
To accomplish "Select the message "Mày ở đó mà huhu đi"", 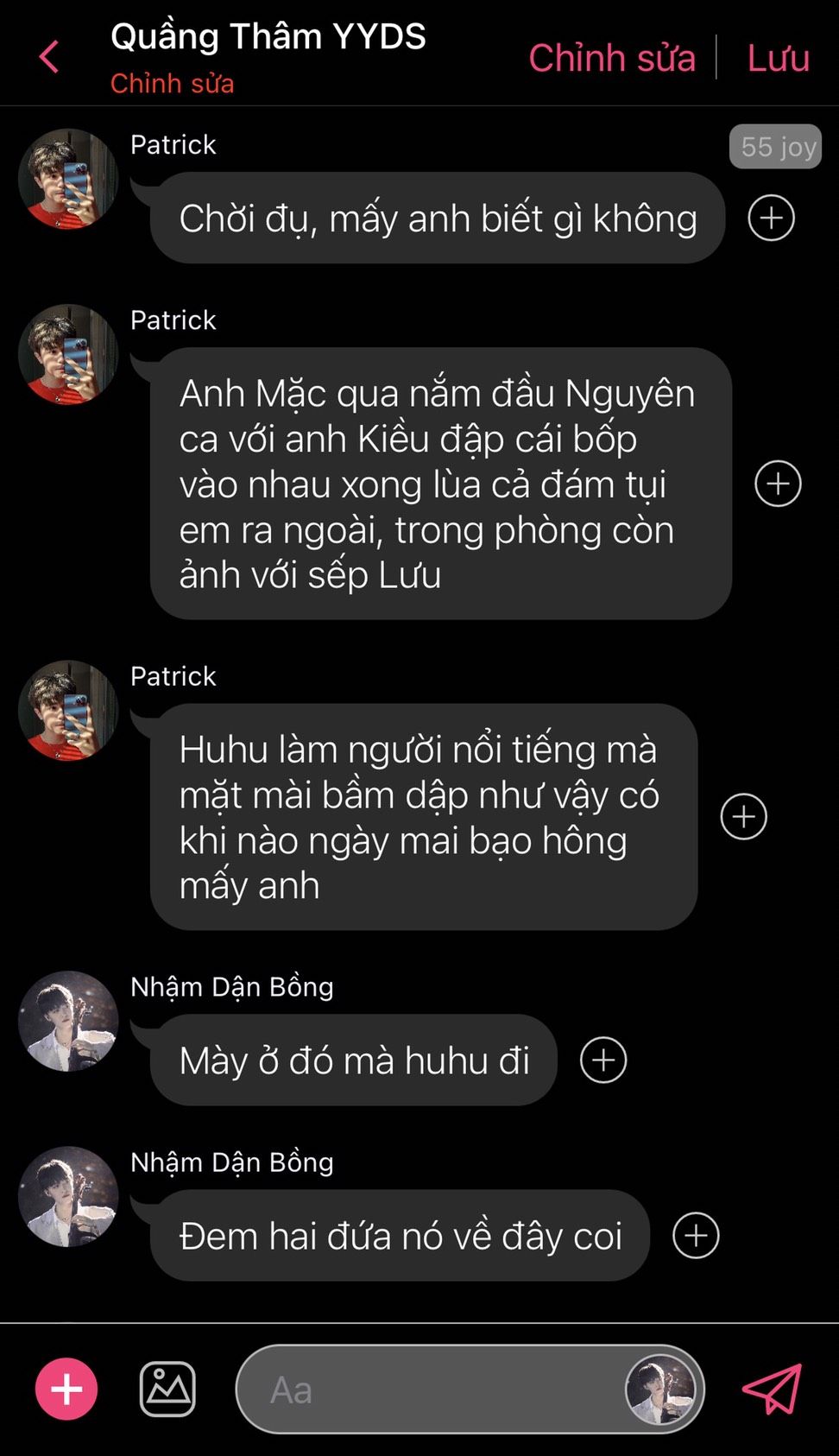I will point(354,1060).
